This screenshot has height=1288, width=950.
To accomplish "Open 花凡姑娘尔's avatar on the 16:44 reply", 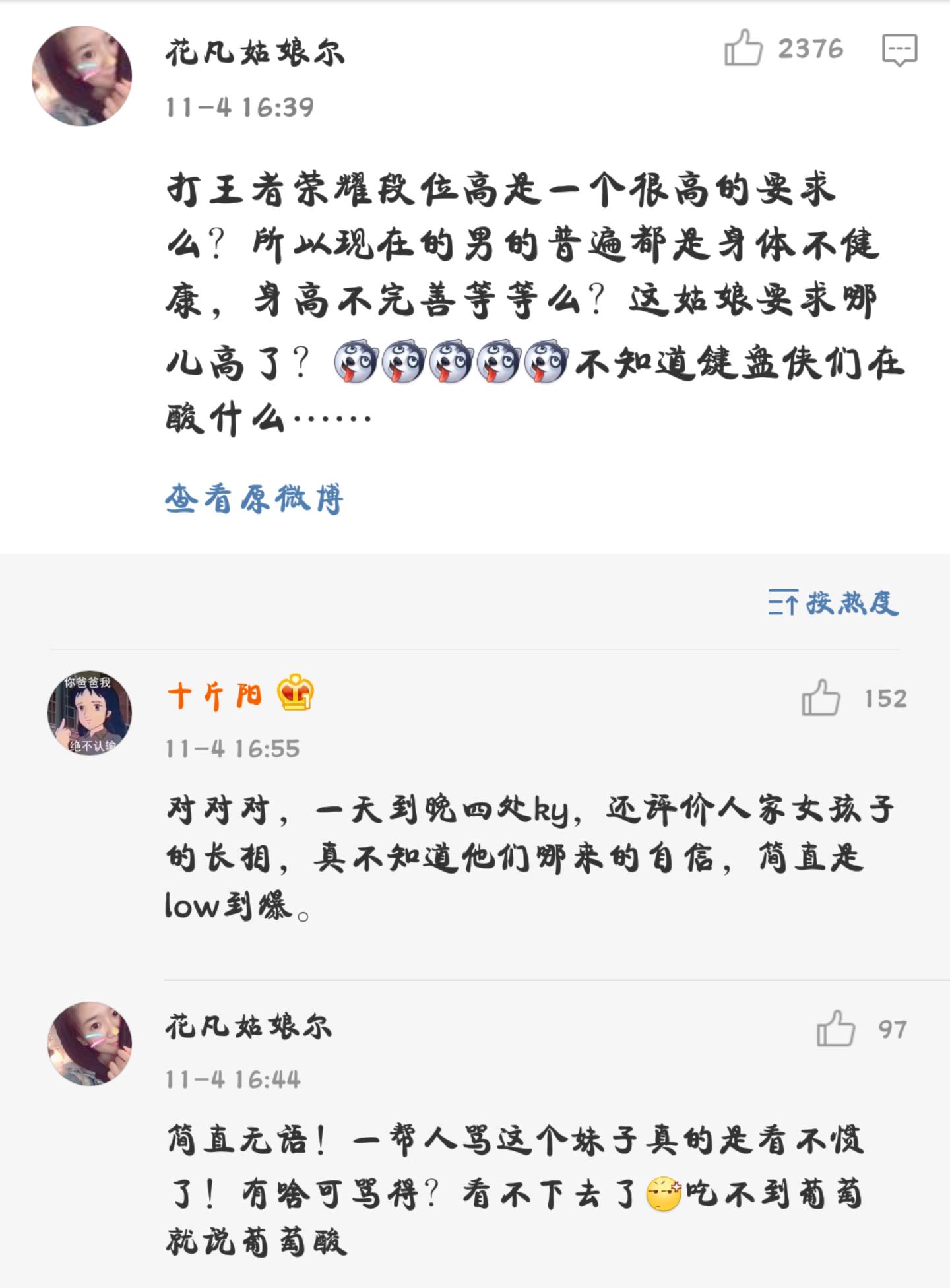I will 90,1043.
